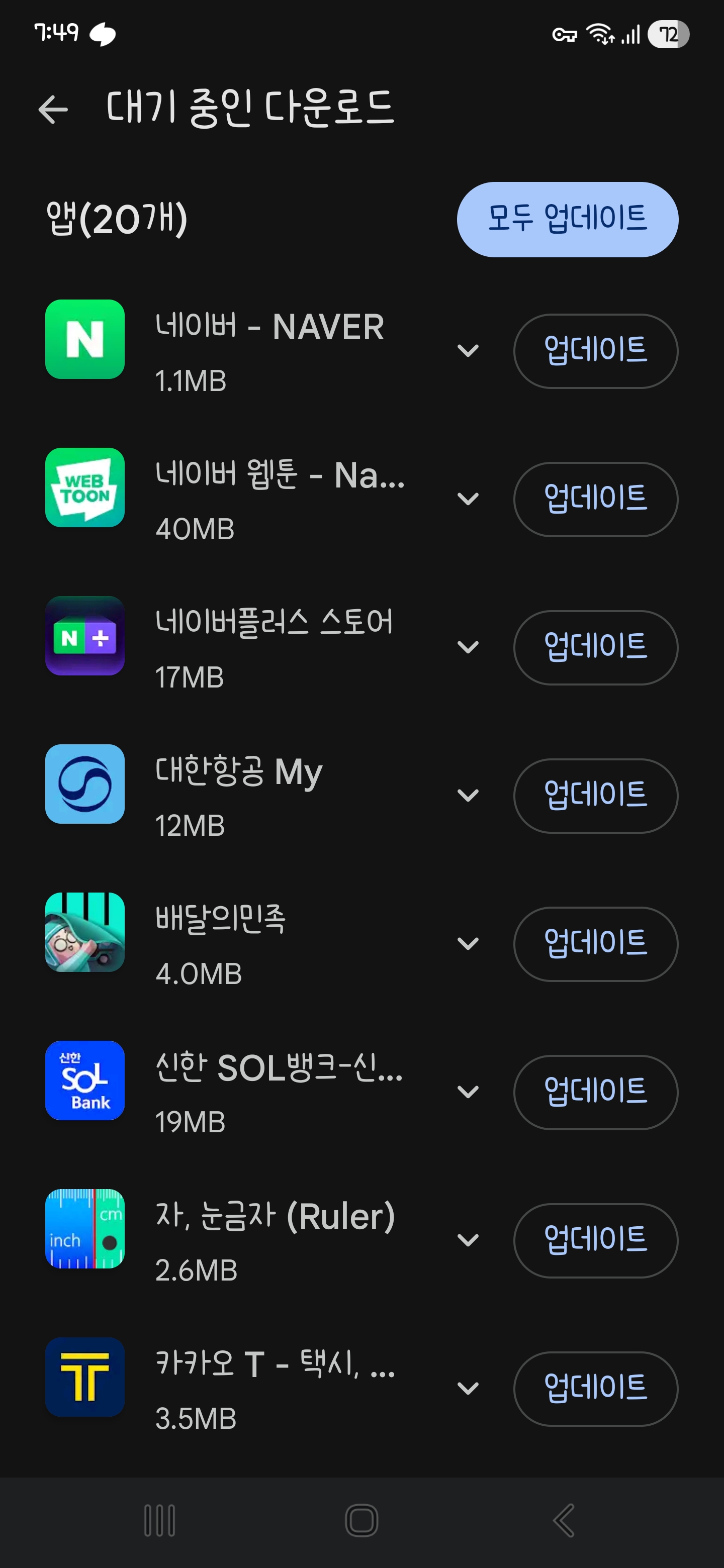Update the 신한 SOL뱅크 app
This screenshot has width=724, height=1568.
(595, 1092)
